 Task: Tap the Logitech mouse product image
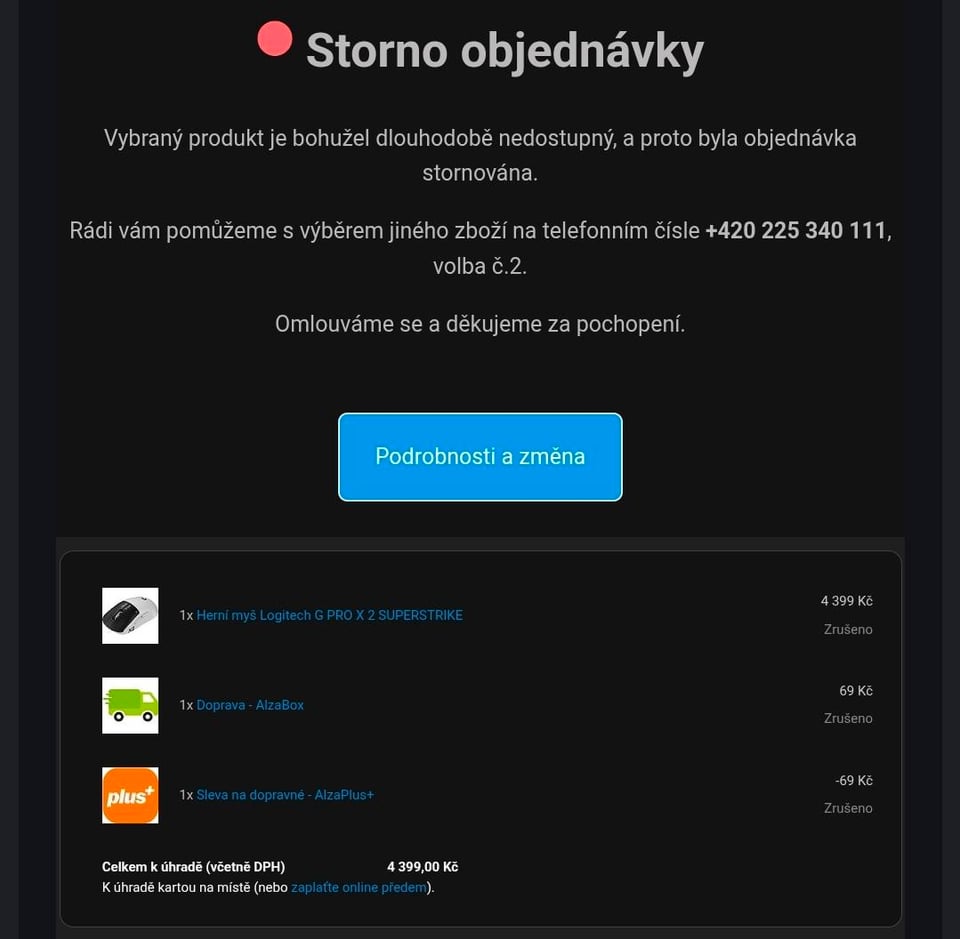coord(130,615)
